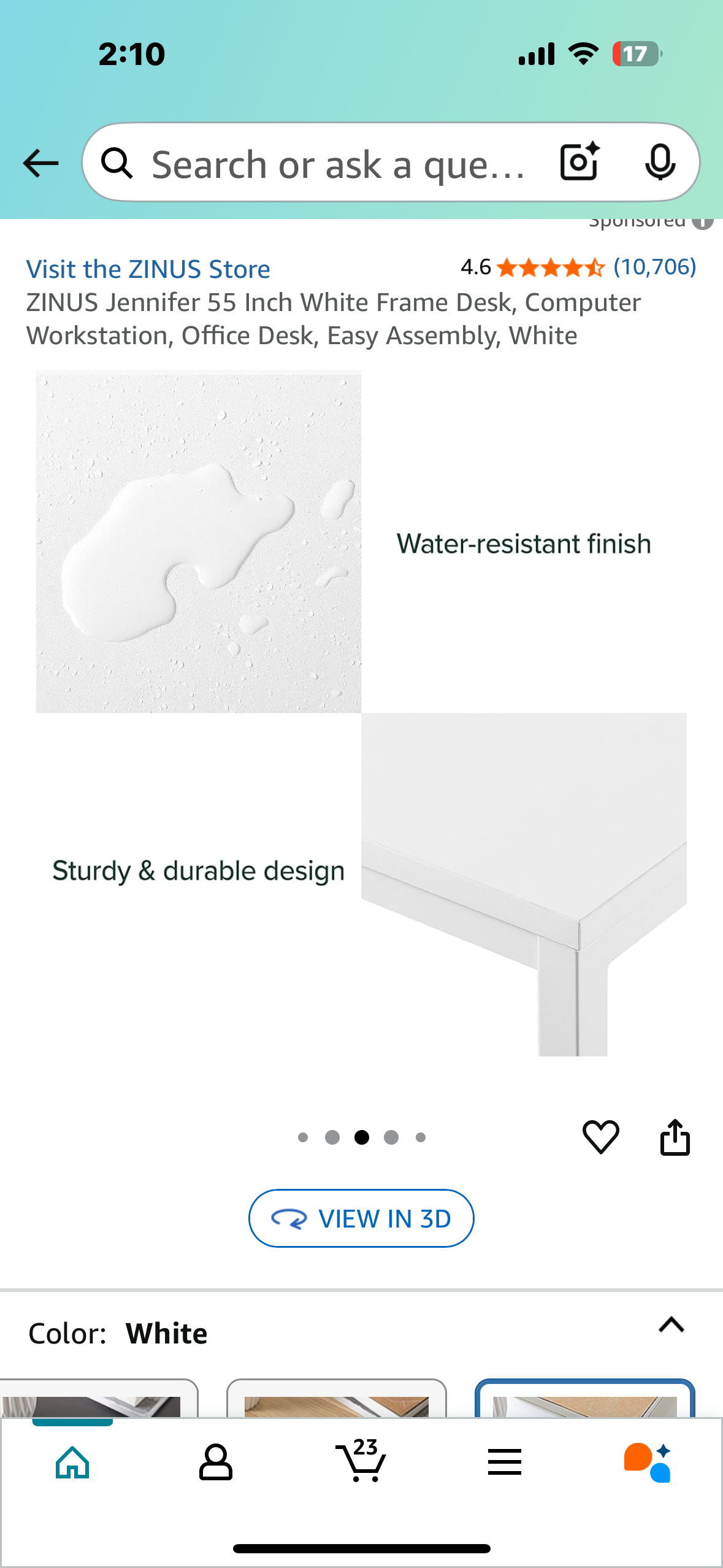Tap the search or ask a question field
This screenshot has width=723, height=1568.
point(337,164)
